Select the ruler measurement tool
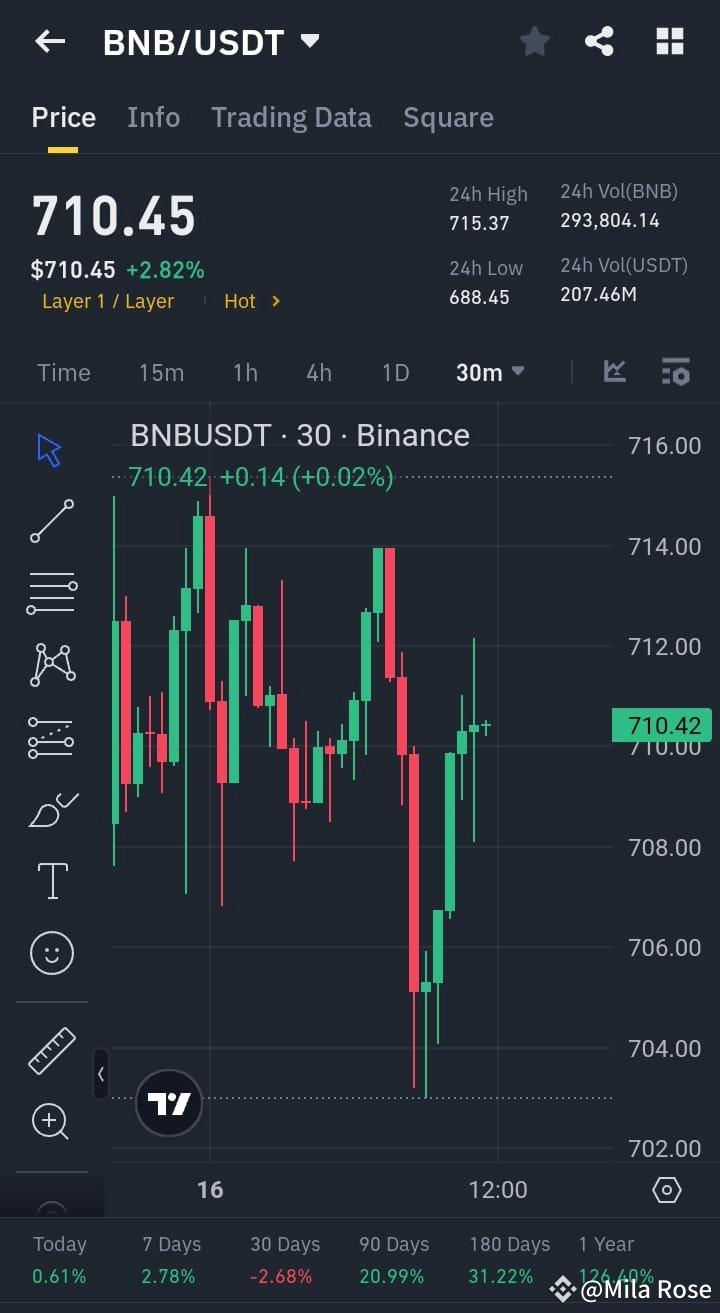720x1313 pixels. (50, 1050)
